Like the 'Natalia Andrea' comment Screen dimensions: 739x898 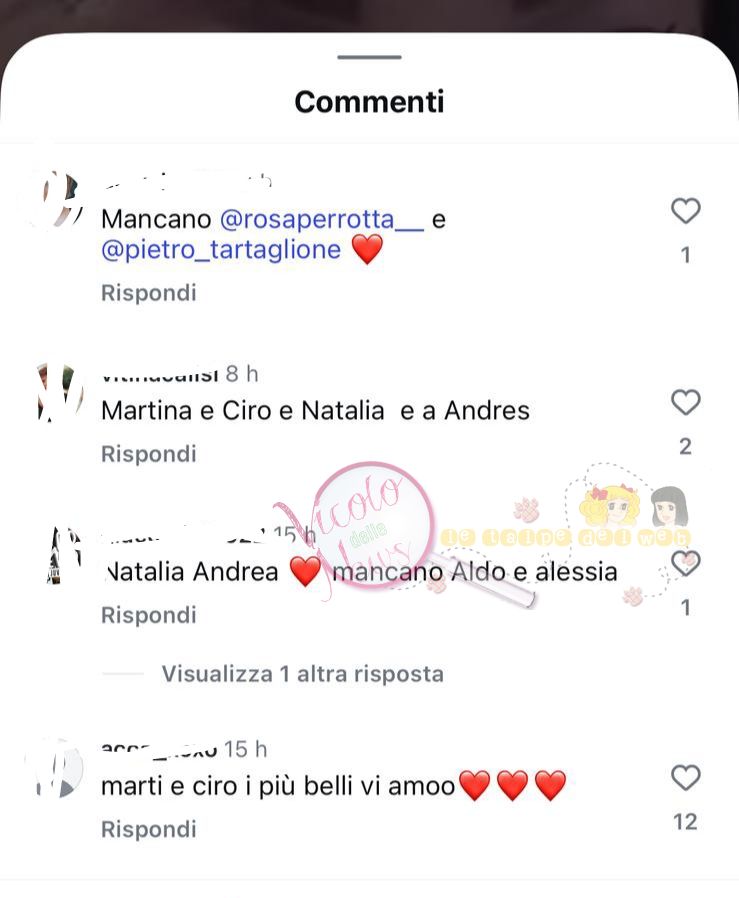pos(685,564)
